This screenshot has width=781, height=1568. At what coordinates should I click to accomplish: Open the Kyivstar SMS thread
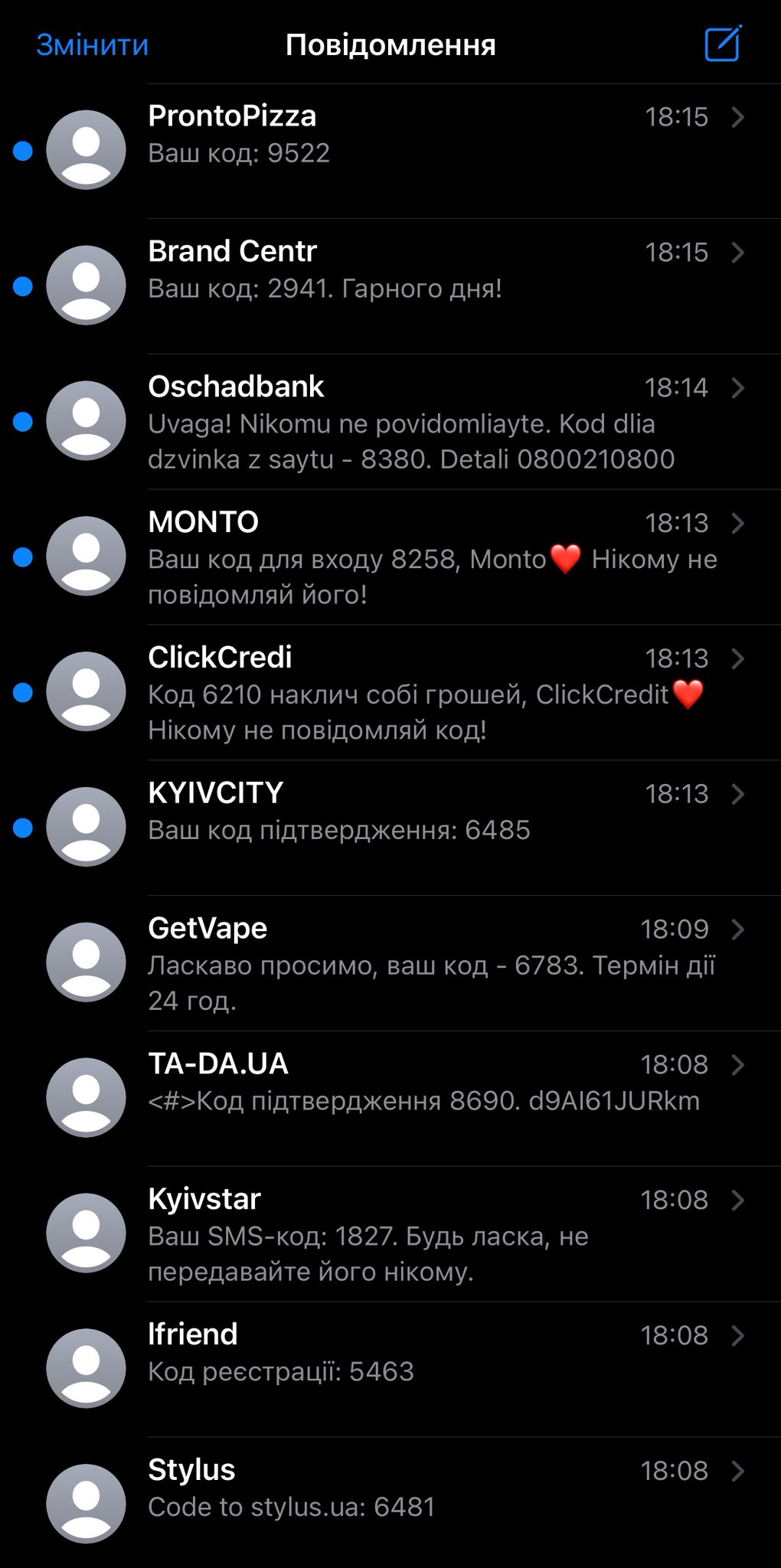429,1234
